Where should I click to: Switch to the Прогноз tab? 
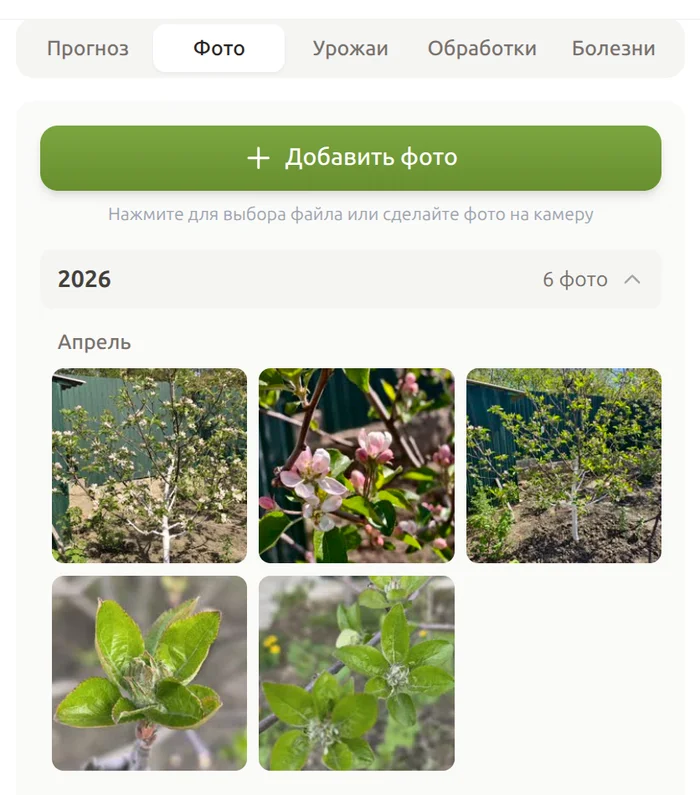click(x=88, y=49)
